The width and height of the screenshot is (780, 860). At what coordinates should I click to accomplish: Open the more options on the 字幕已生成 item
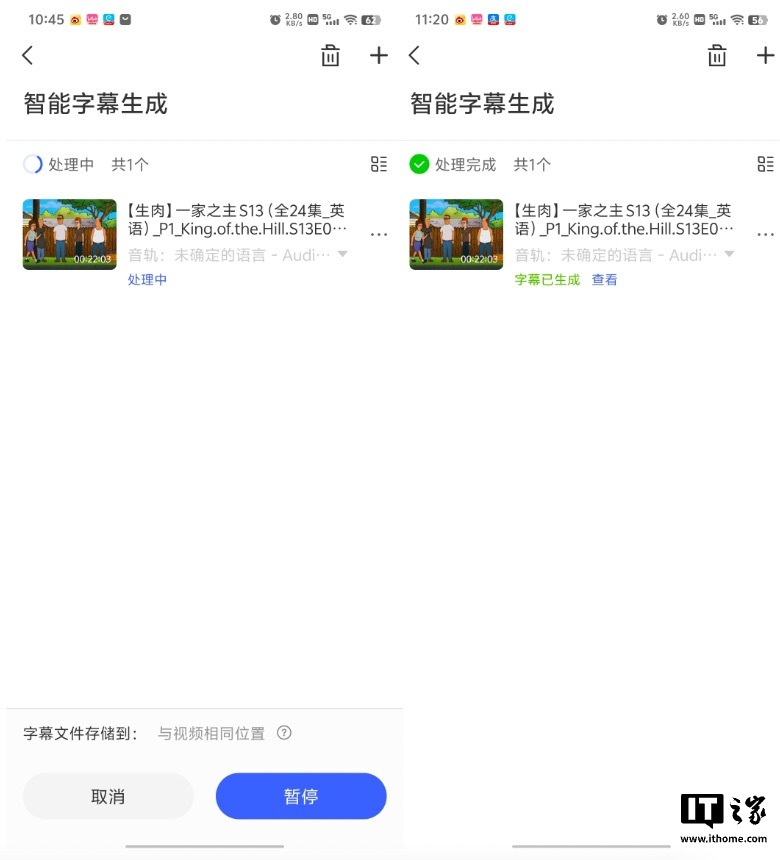[765, 234]
